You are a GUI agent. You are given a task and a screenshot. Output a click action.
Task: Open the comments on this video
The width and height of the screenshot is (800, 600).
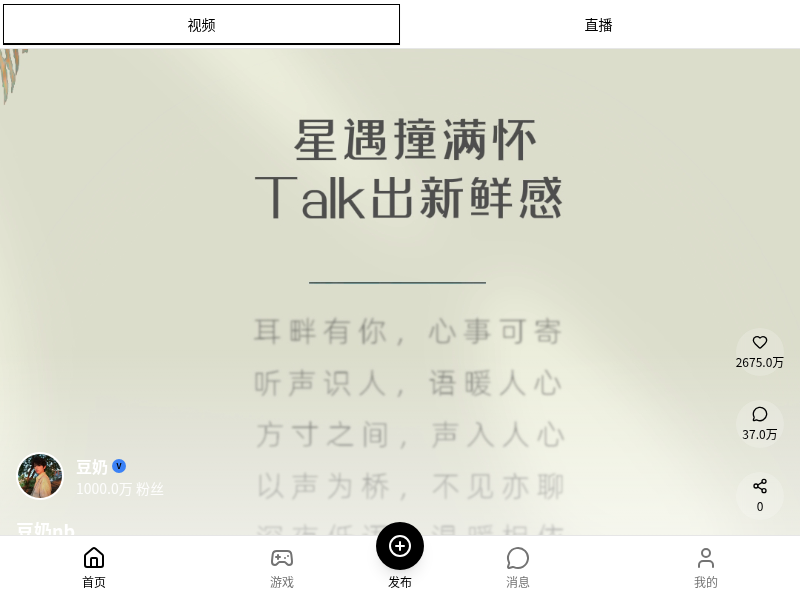(760, 414)
